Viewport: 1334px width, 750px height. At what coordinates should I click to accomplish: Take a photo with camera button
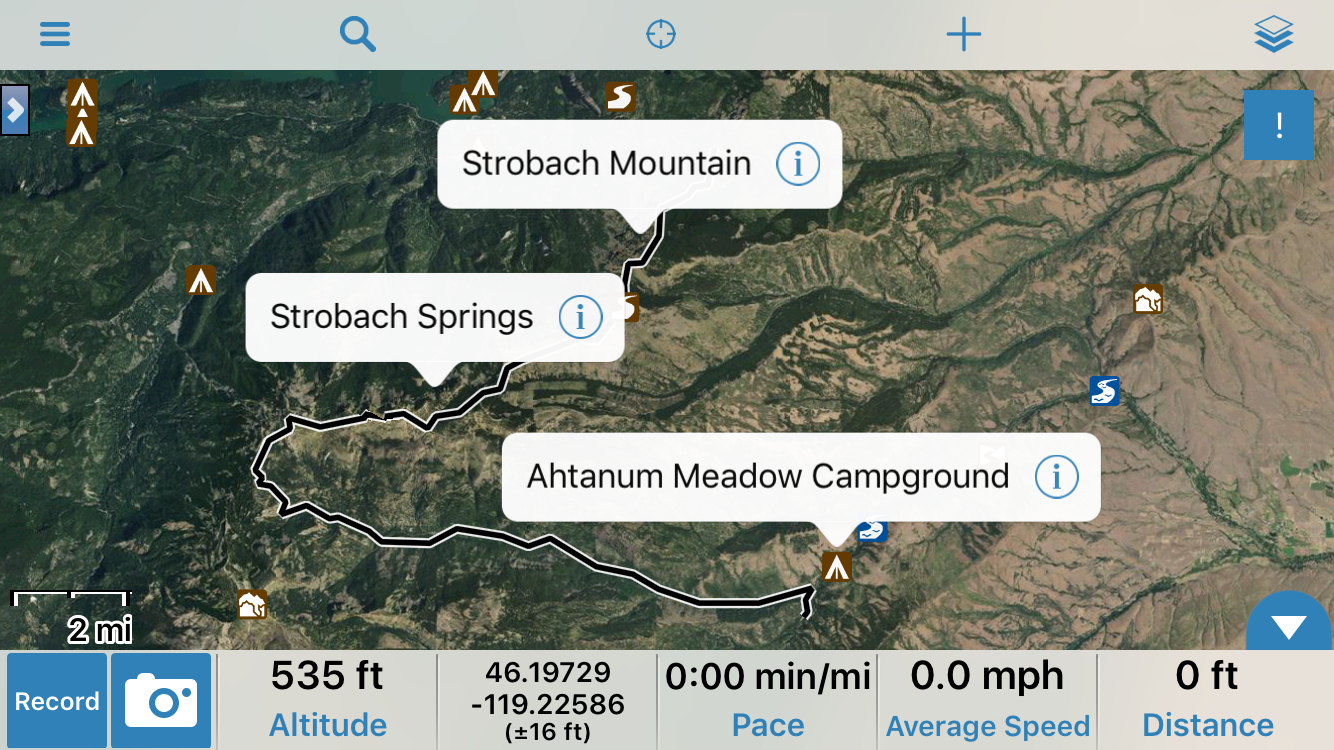(161, 701)
